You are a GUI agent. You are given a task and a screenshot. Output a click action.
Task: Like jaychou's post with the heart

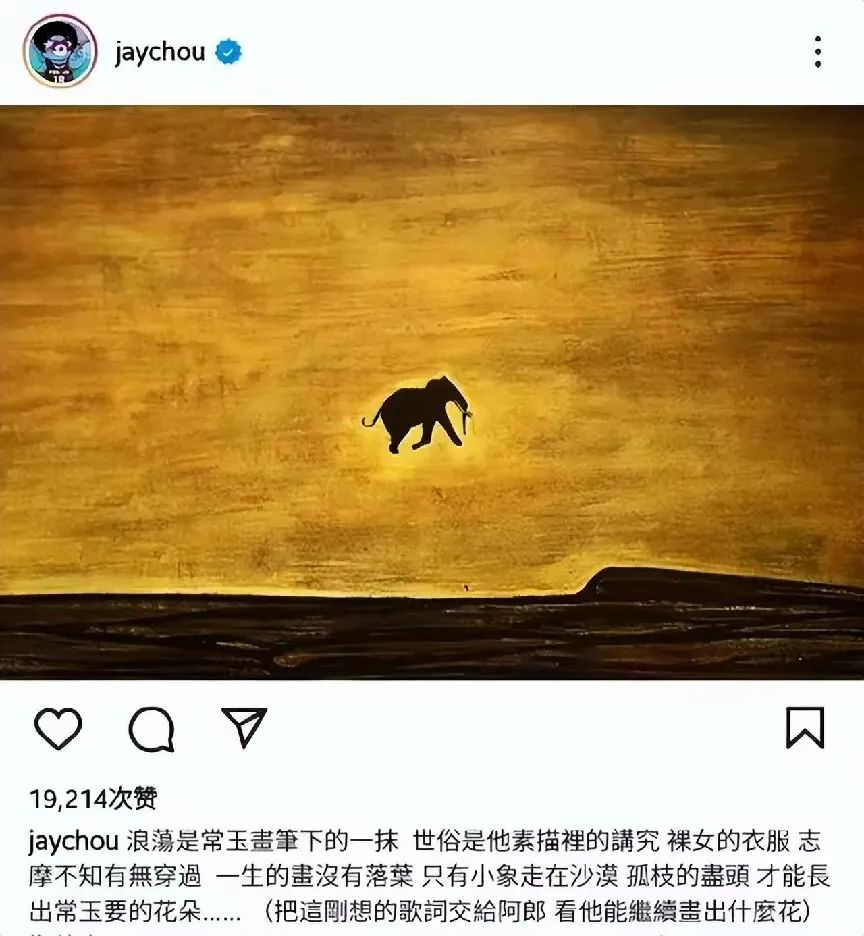pos(58,728)
